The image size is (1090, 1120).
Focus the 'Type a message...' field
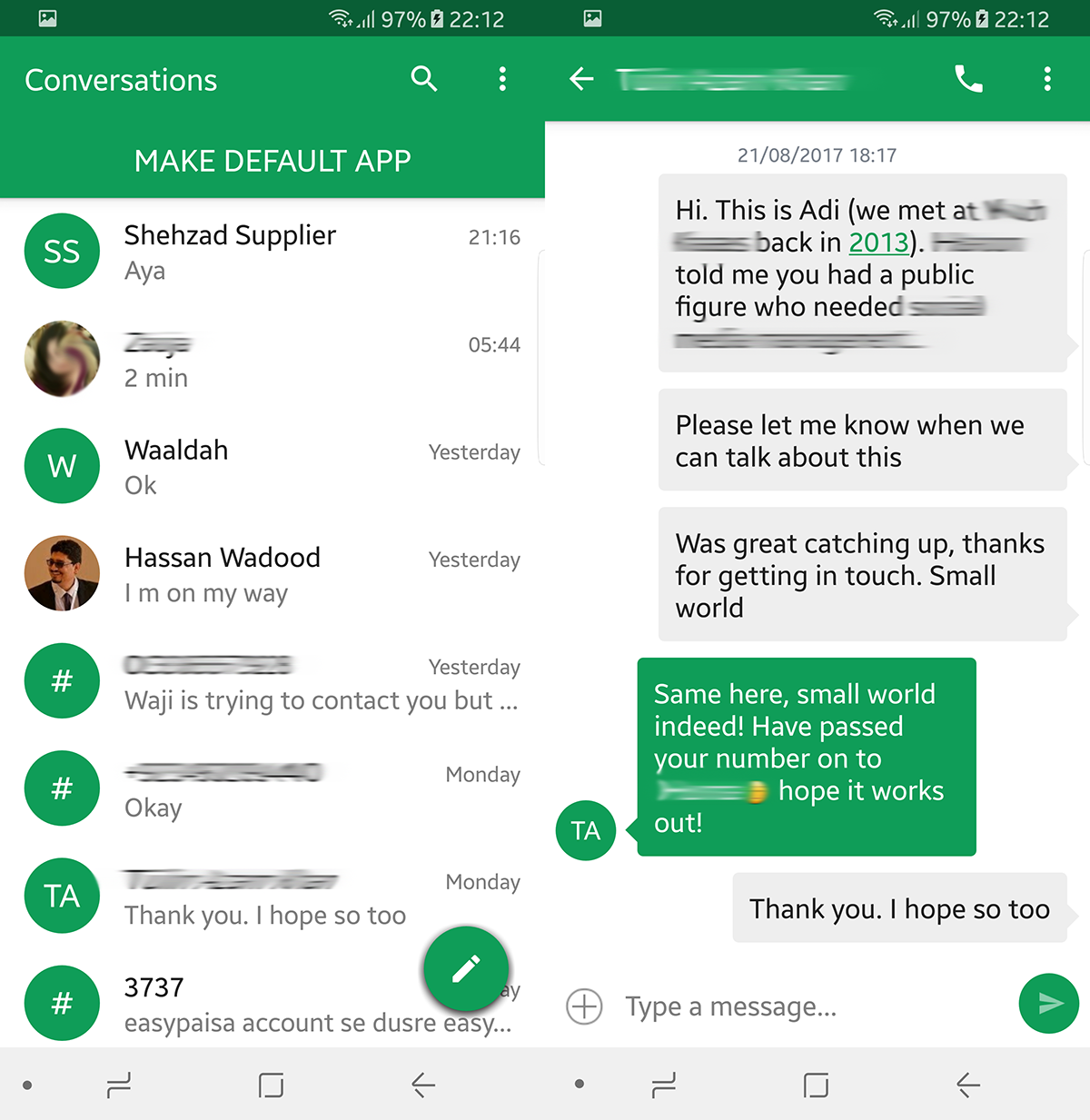click(x=799, y=1006)
